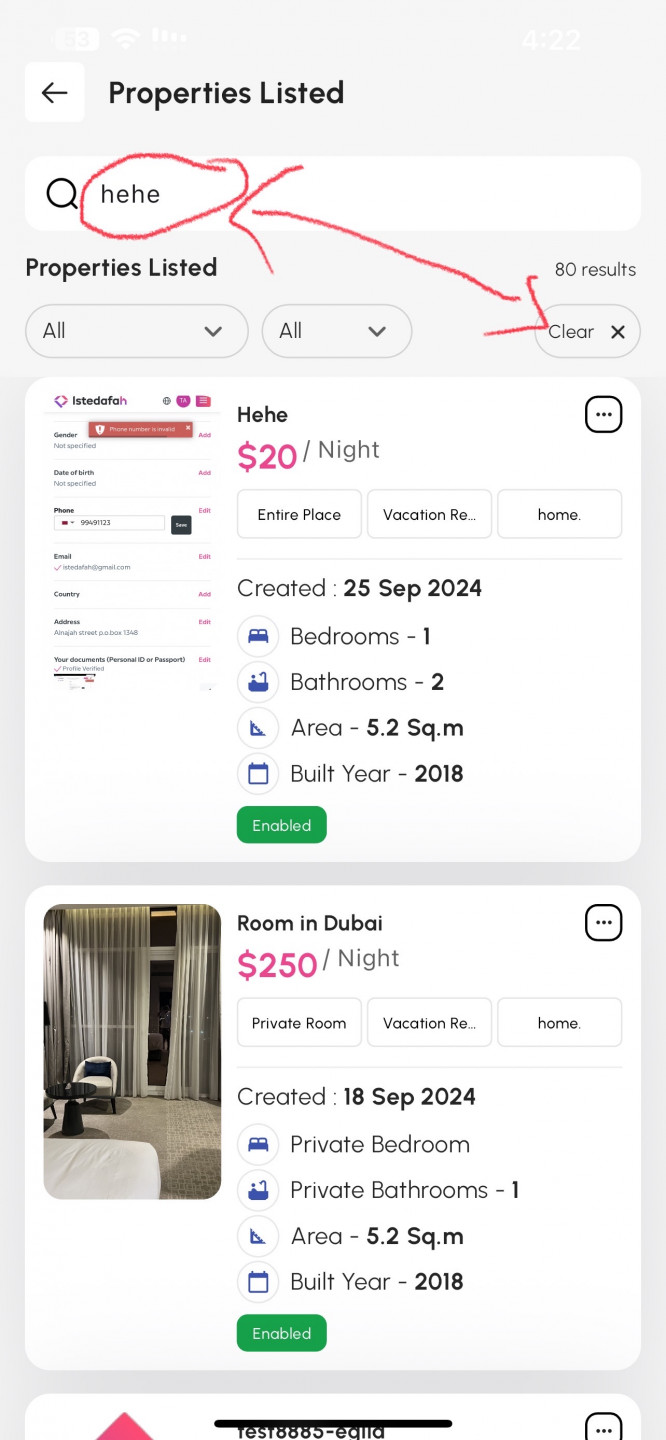Open the Hehe property card
This screenshot has height=1440, width=666.
click(x=262, y=415)
